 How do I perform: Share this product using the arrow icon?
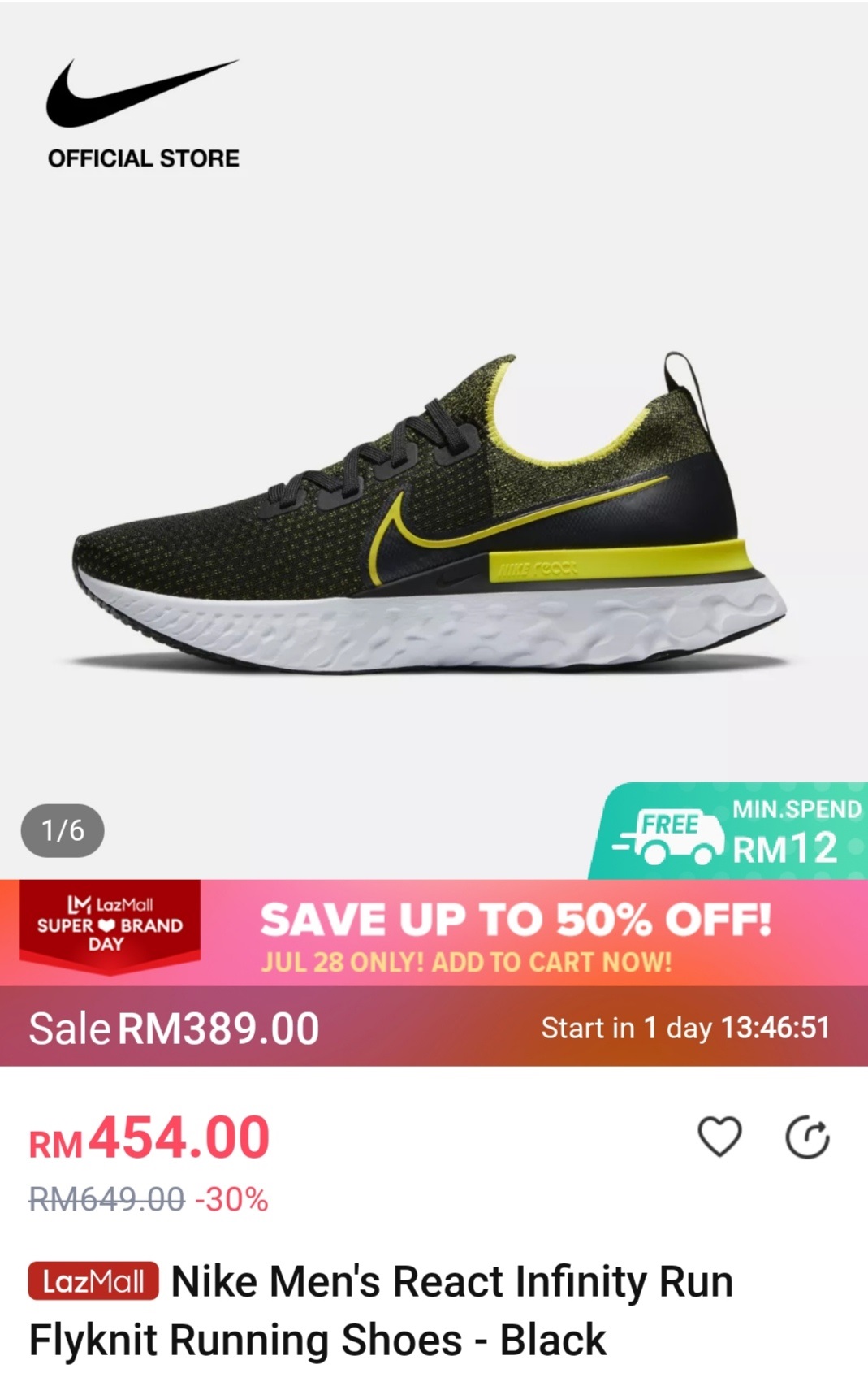pyautogui.click(x=807, y=1137)
